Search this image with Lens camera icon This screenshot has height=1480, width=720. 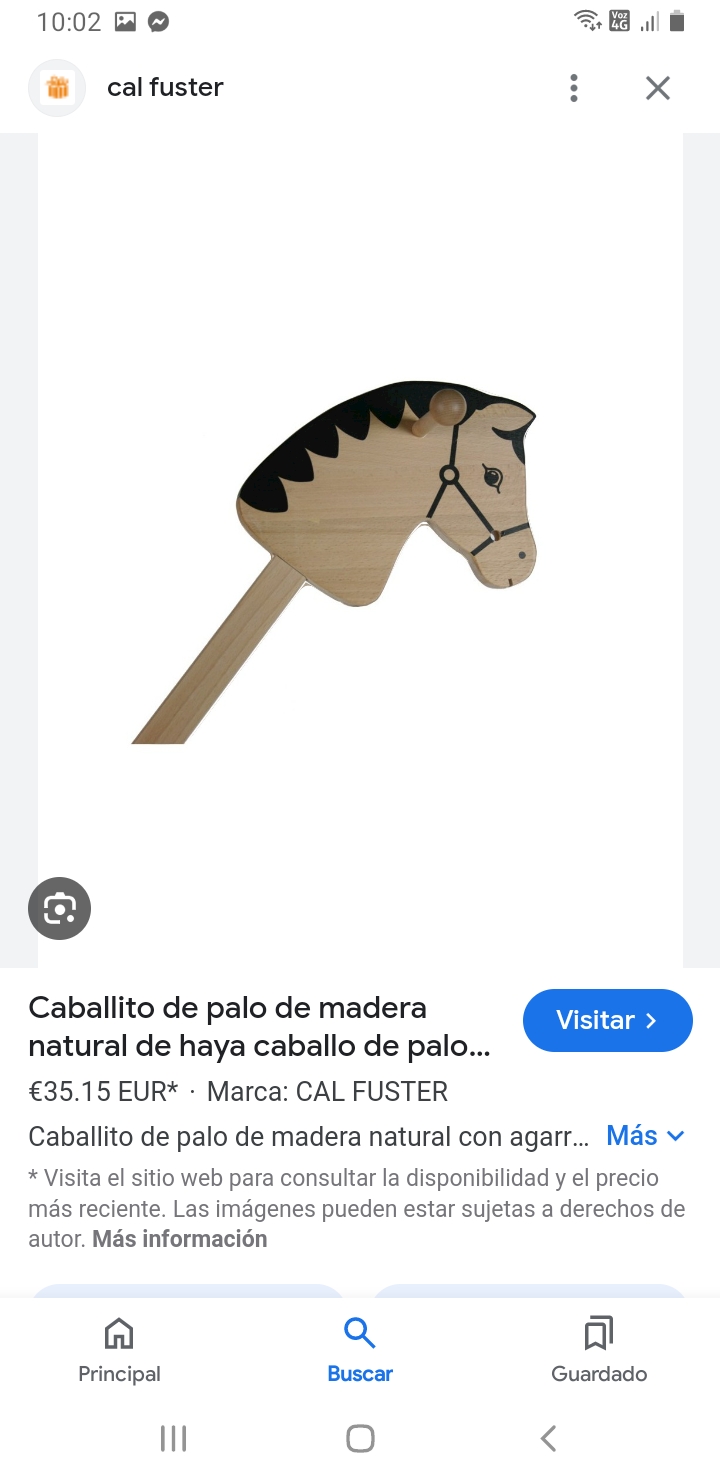click(59, 908)
